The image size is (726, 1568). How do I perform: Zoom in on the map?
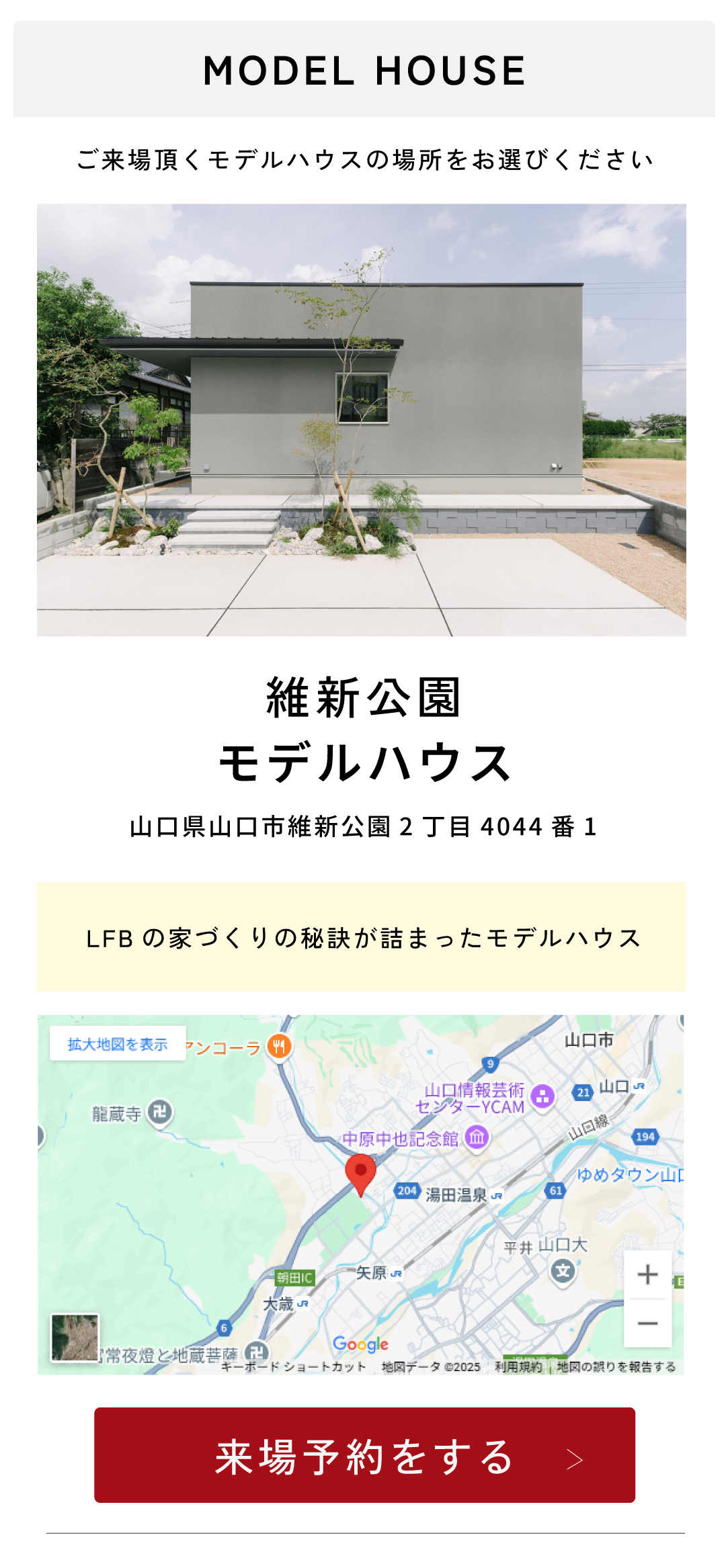click(x=647, y=1274)
